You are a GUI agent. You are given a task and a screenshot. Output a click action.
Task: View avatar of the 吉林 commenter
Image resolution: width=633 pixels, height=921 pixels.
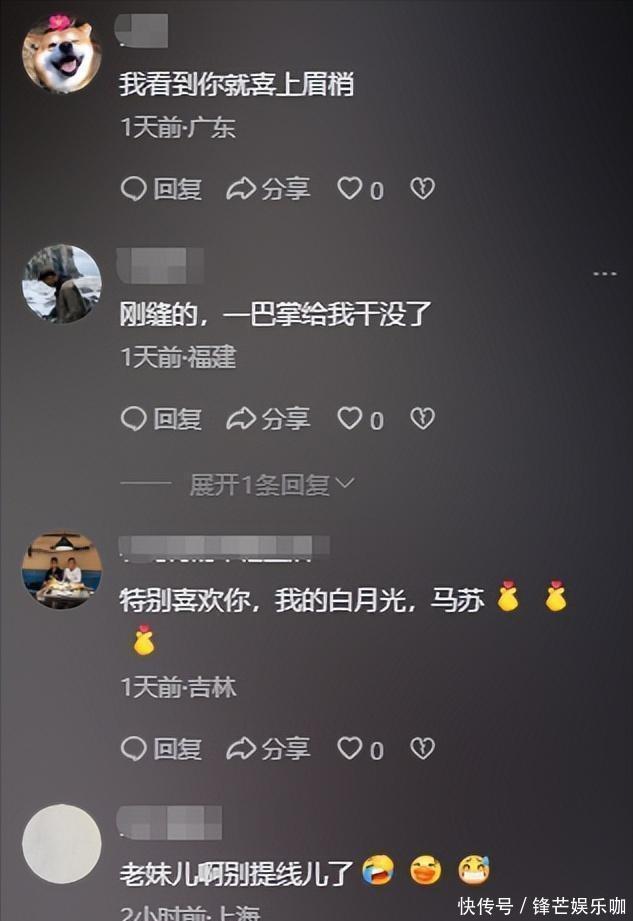point(62,571)
